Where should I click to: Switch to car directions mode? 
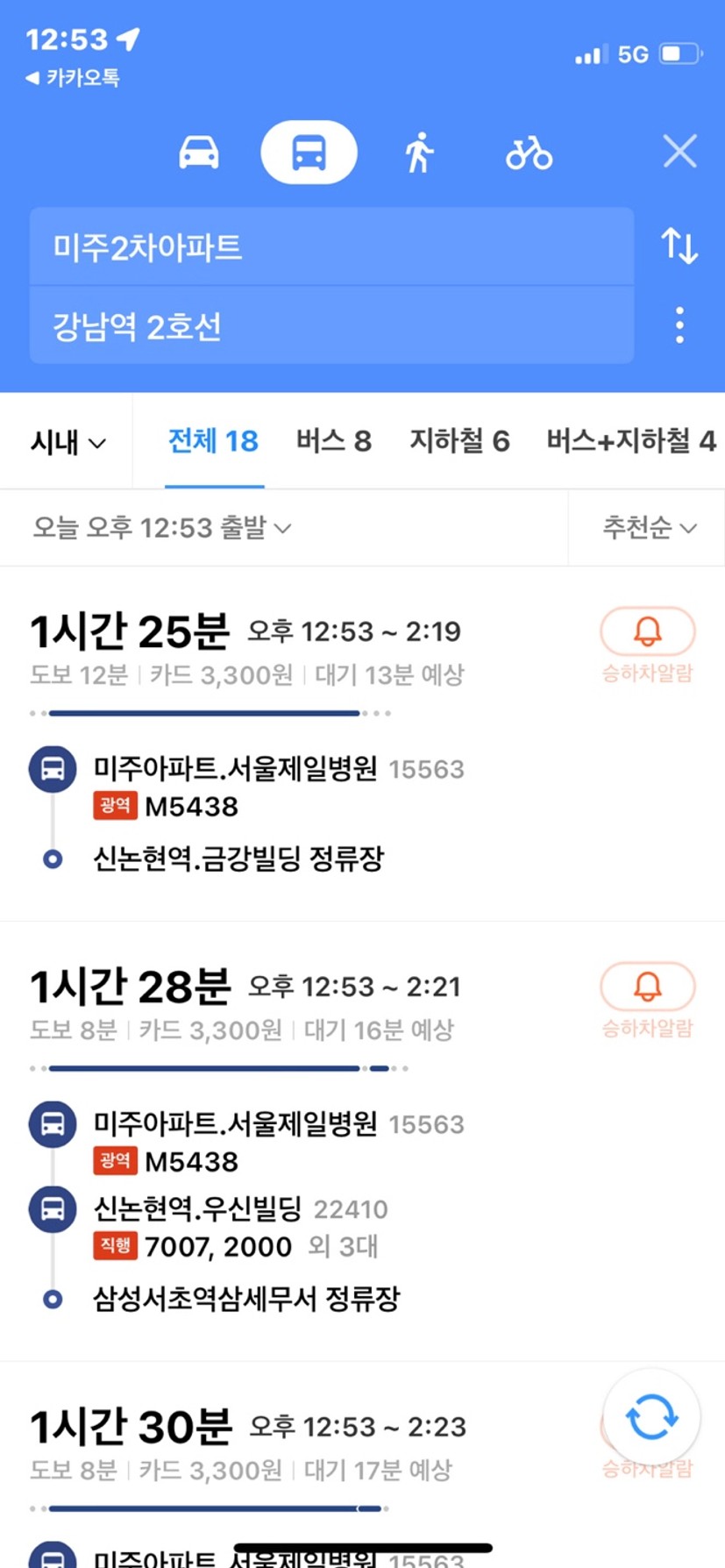(199, 153)
